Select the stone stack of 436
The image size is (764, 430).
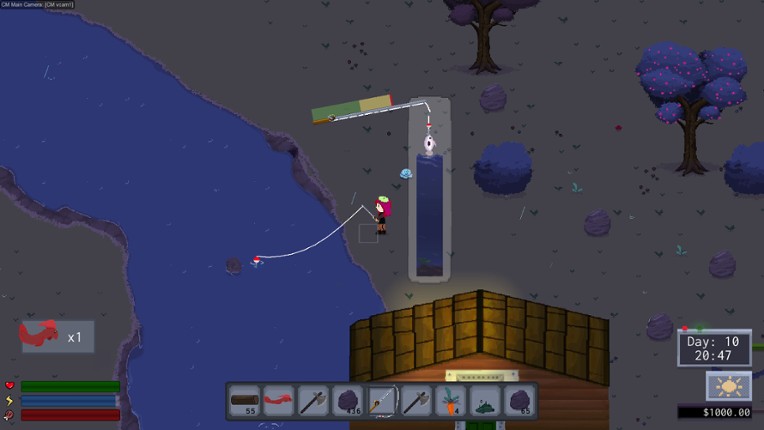tap(347, 401)
